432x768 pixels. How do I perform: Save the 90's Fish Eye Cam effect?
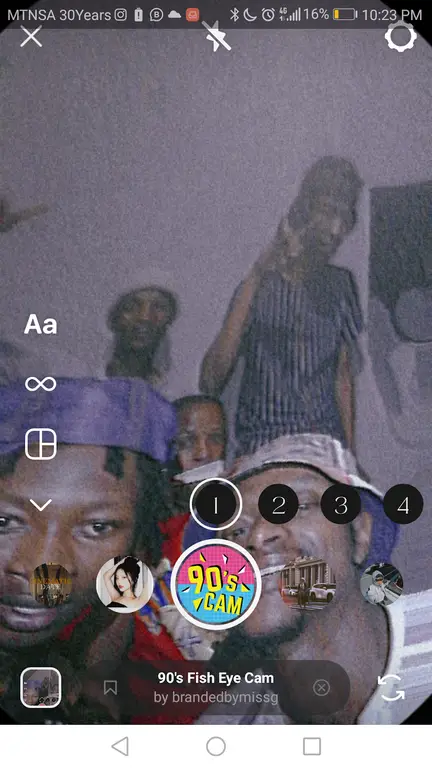pyautogui.click(x=111, y=688)
